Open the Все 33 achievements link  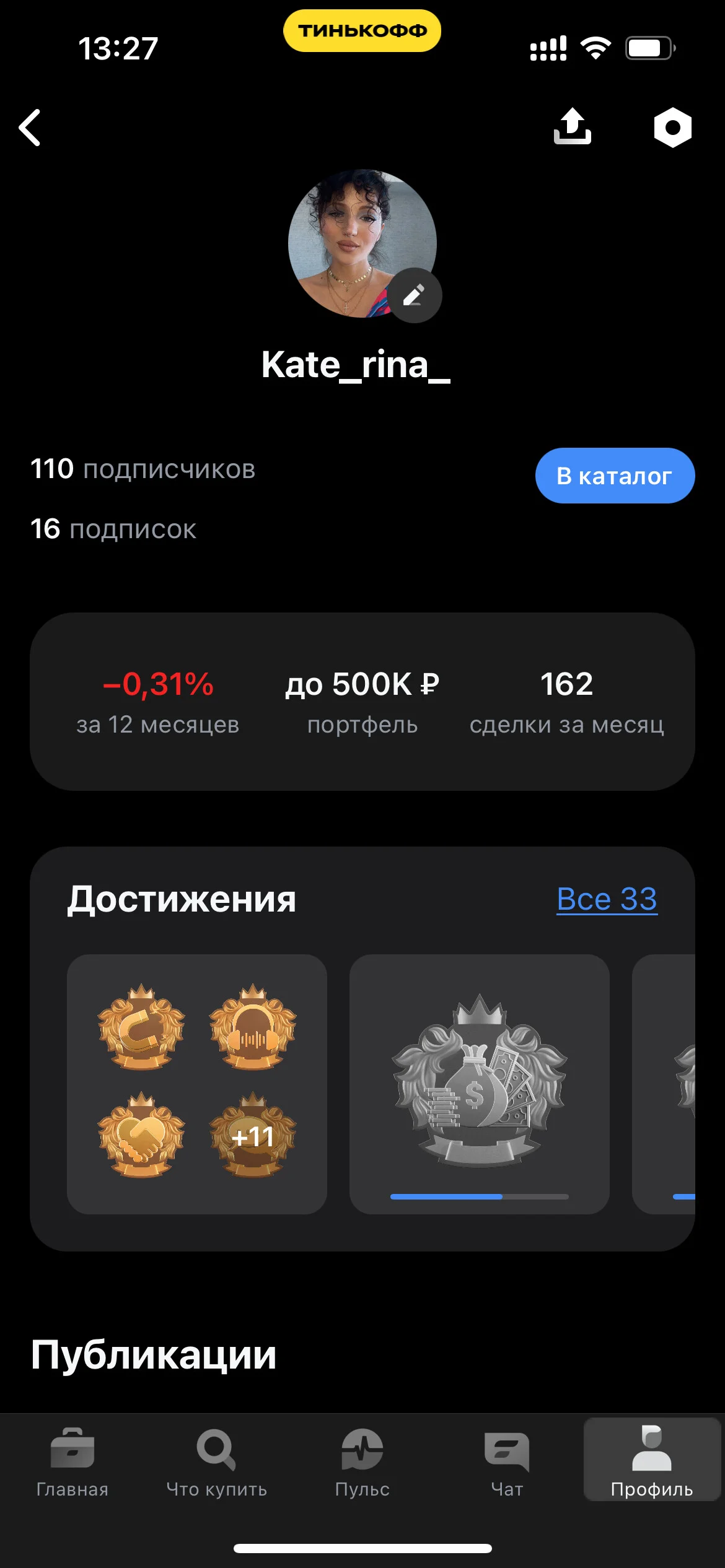[x=607, y=899]
